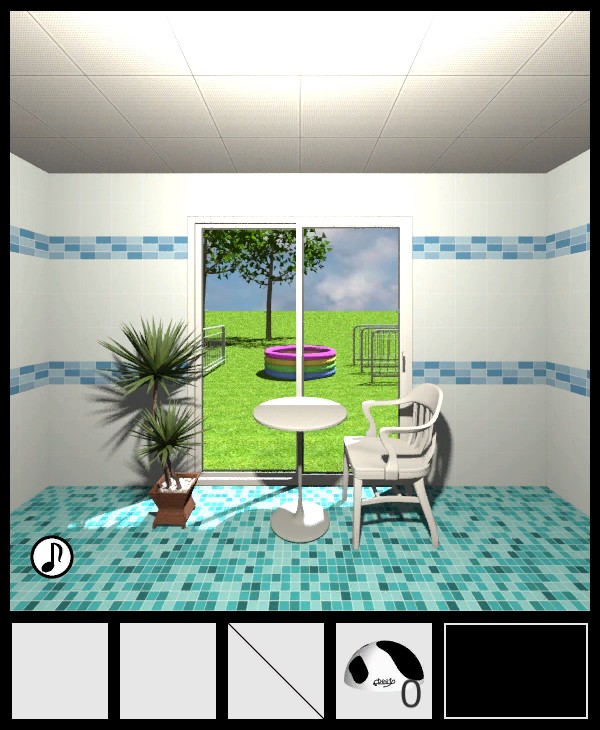Examine the white chair
600x730 pixels.
tap(393, 460)
